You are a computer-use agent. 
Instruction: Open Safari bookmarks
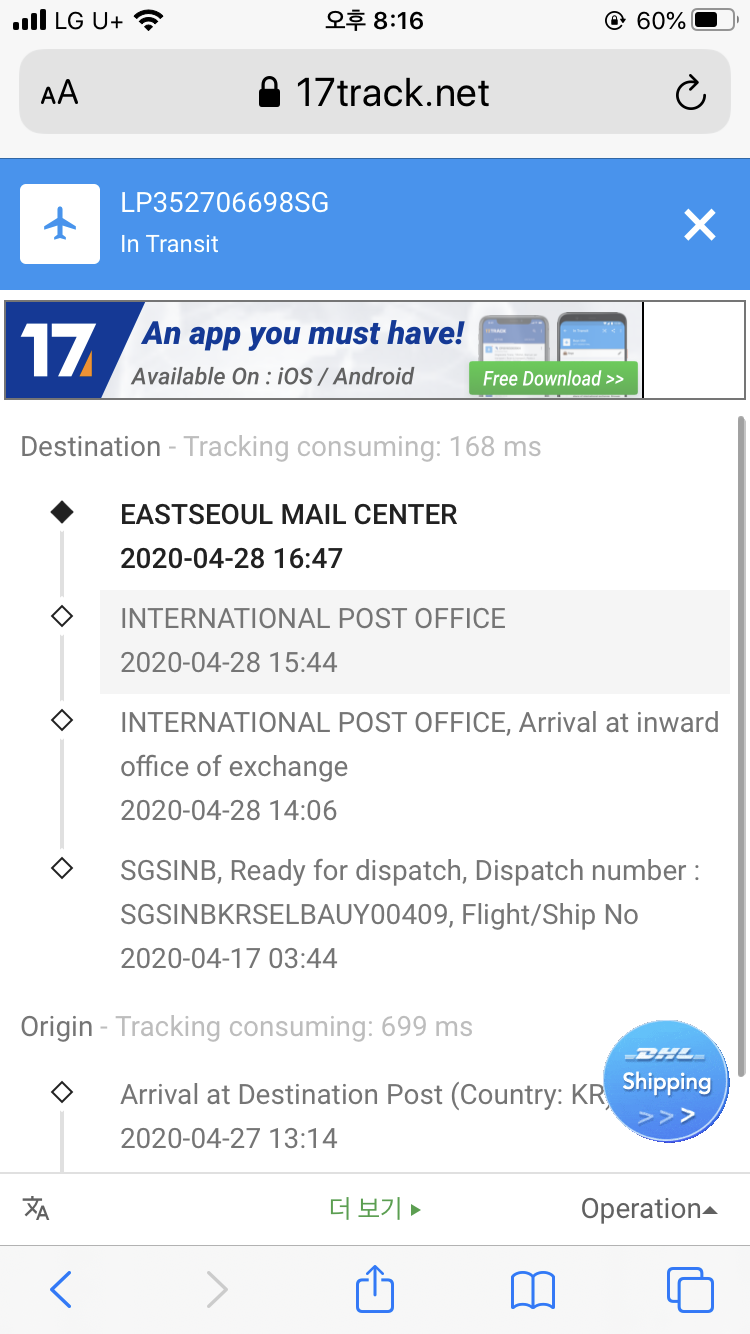tap(532, 1289)
